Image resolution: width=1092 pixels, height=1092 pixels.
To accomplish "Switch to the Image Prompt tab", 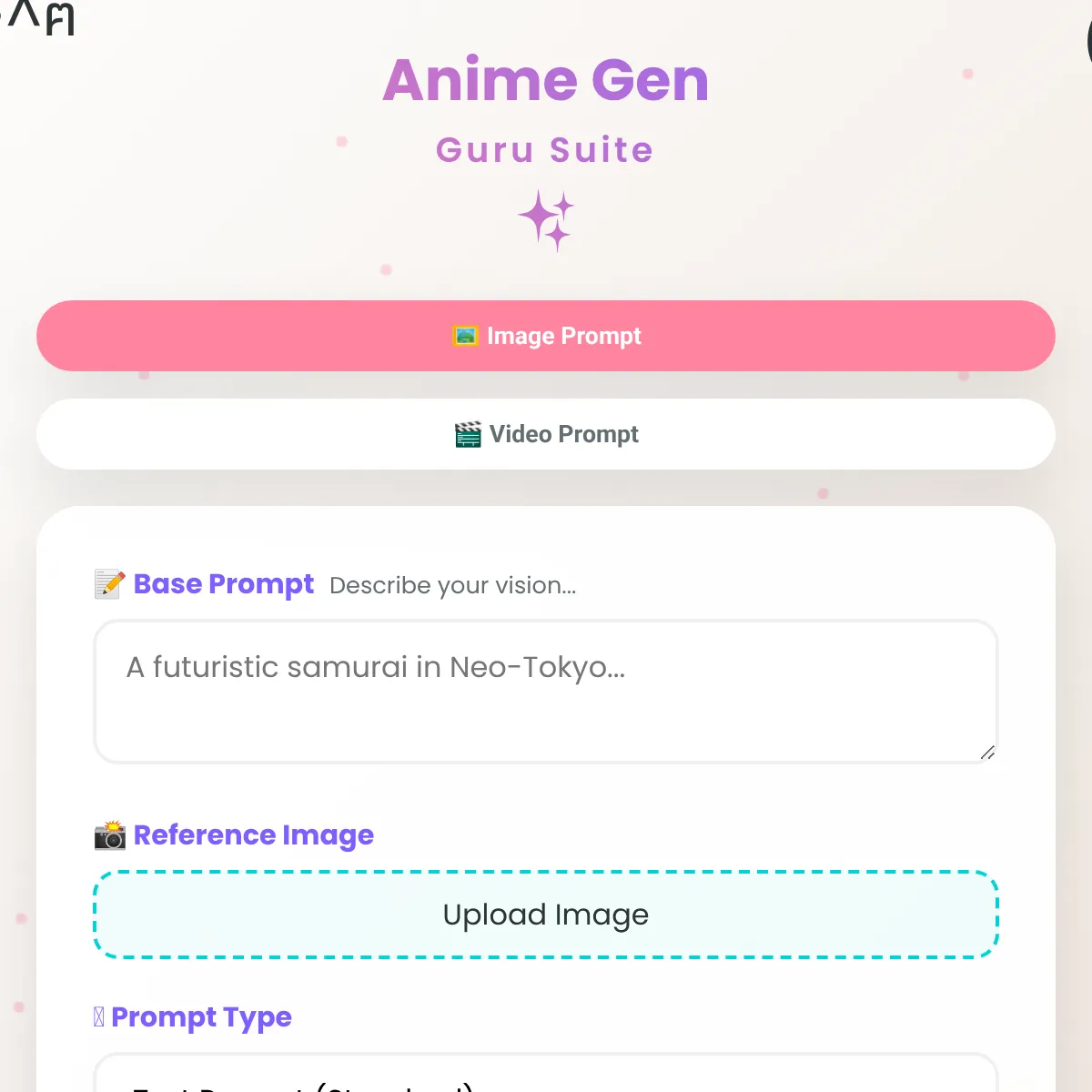I will (x=546, y=336).
